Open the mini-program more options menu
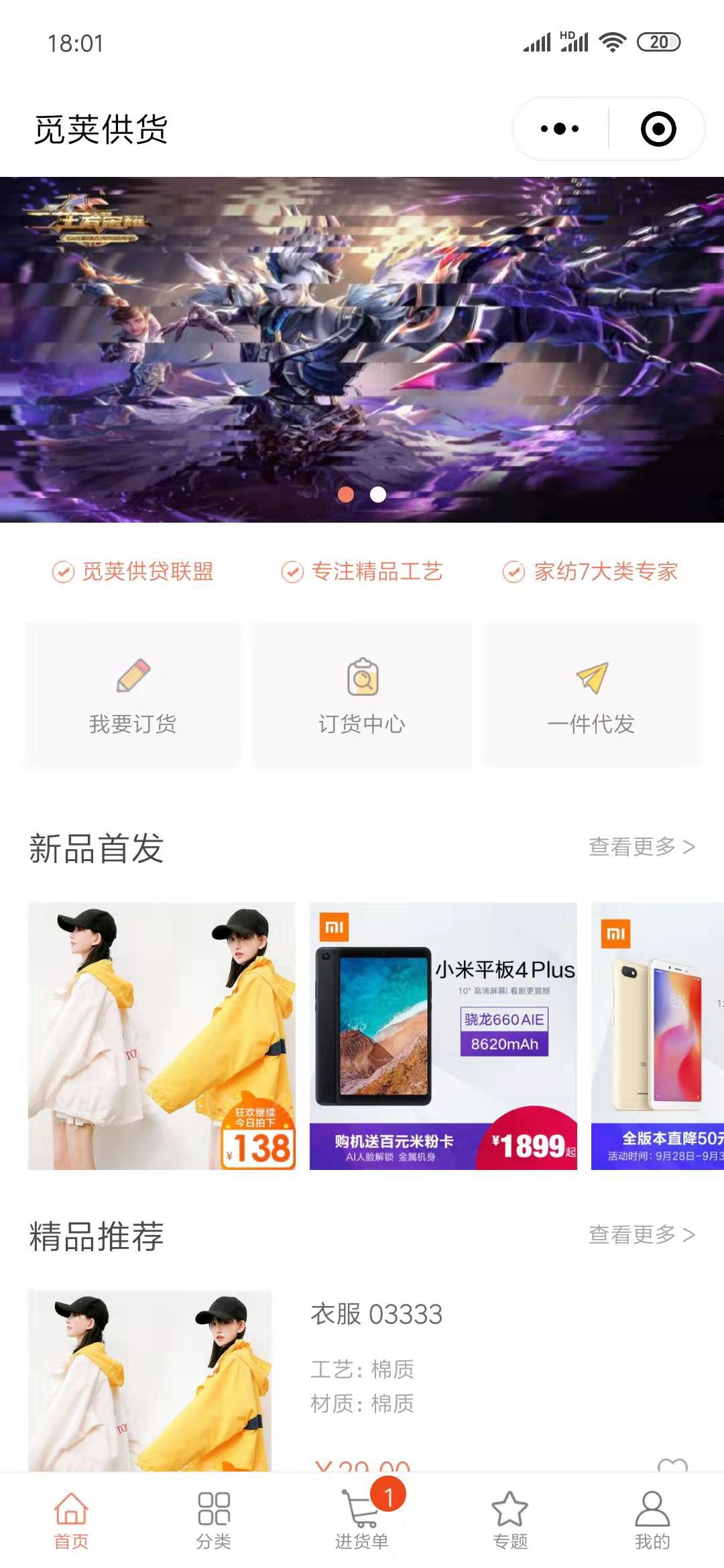The image size is (724, 1568). [560, 129]
